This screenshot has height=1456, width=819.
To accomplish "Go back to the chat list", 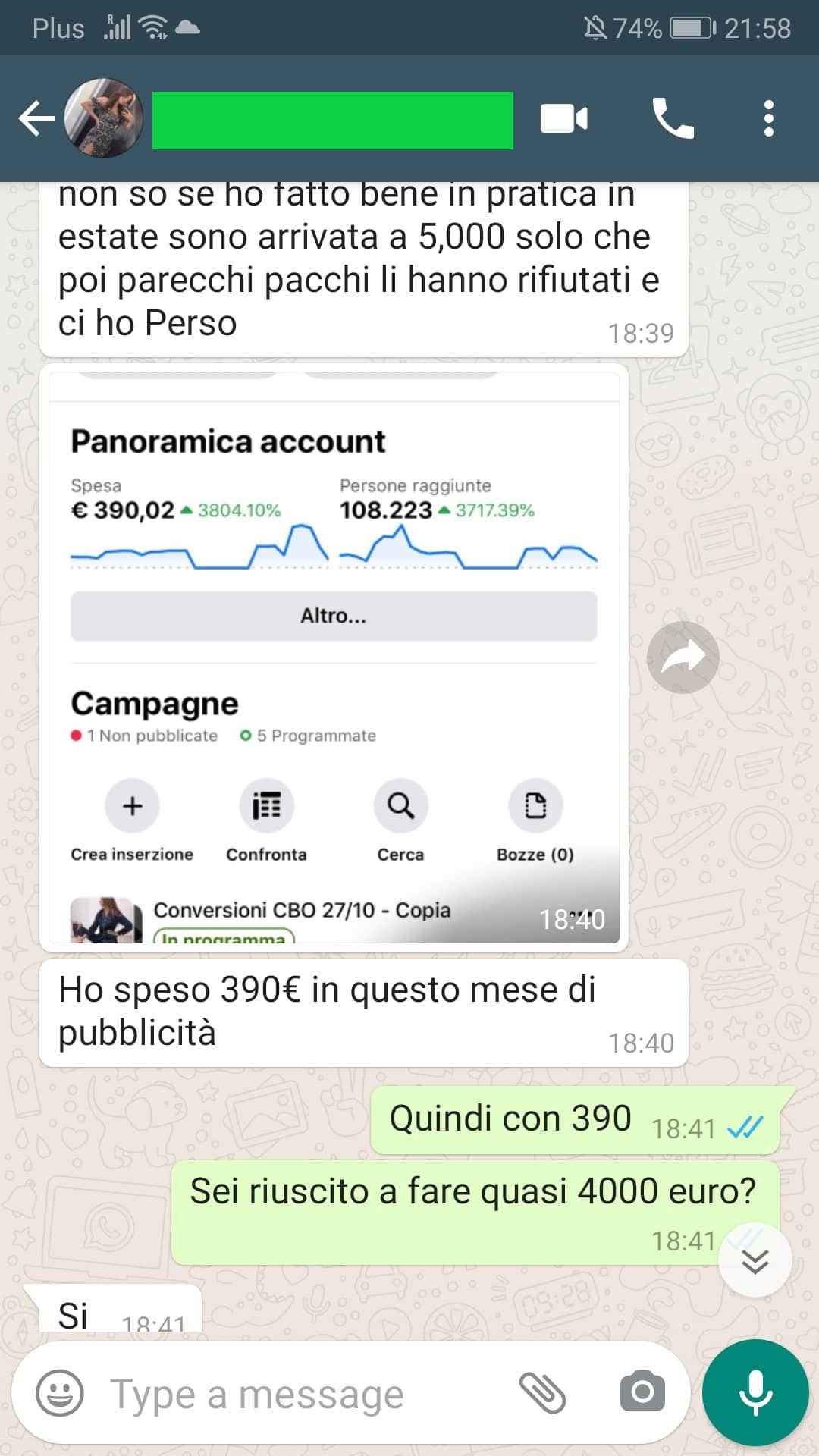I will coord(35,119).
